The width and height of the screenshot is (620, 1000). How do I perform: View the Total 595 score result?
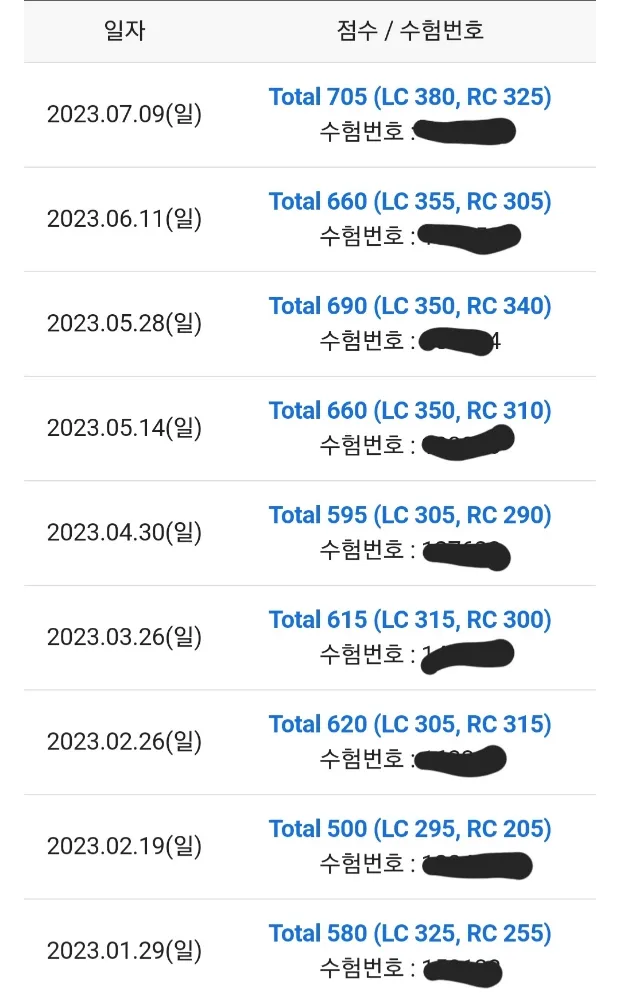pos(410,515)
